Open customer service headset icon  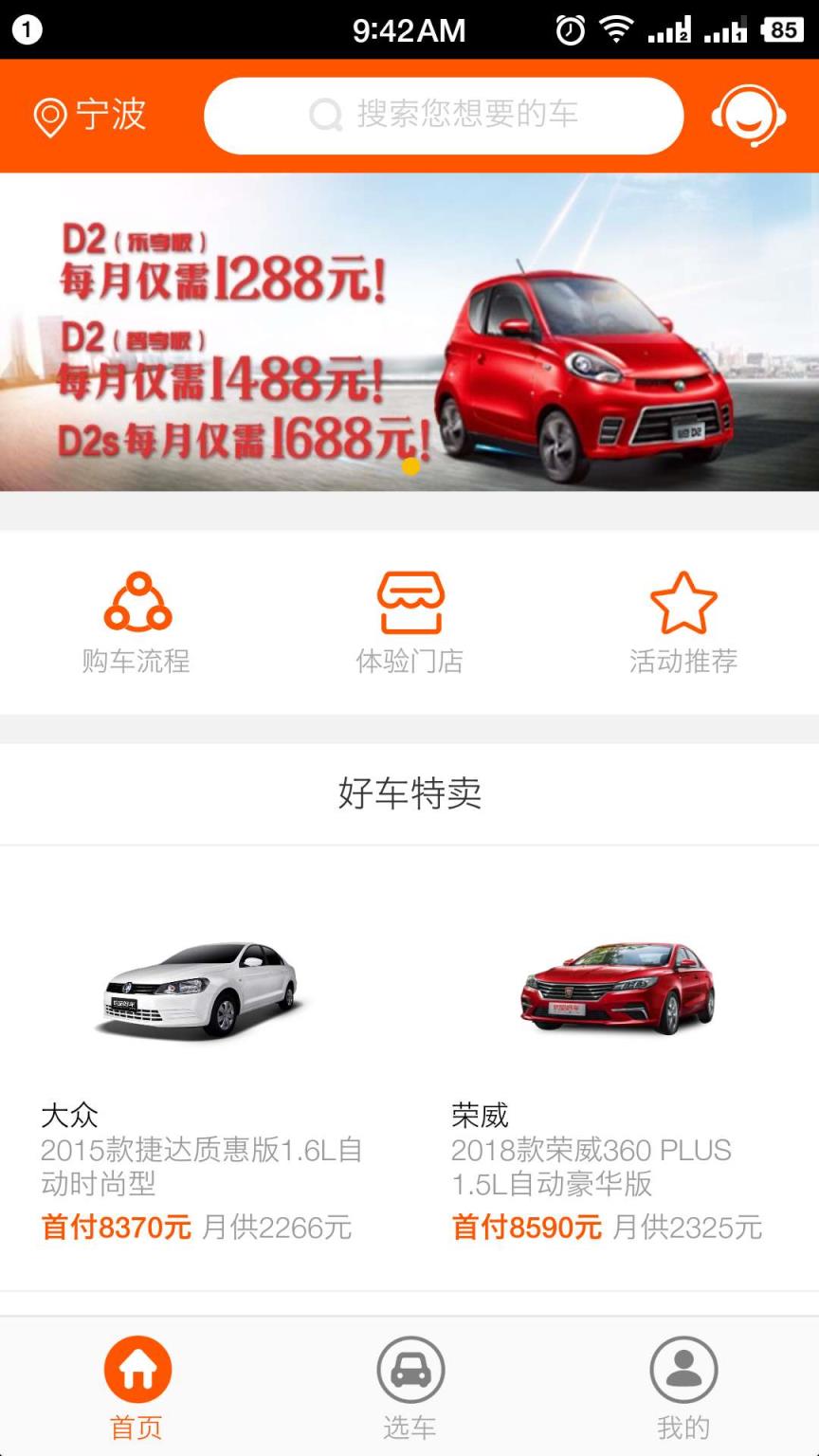(750, 116)
